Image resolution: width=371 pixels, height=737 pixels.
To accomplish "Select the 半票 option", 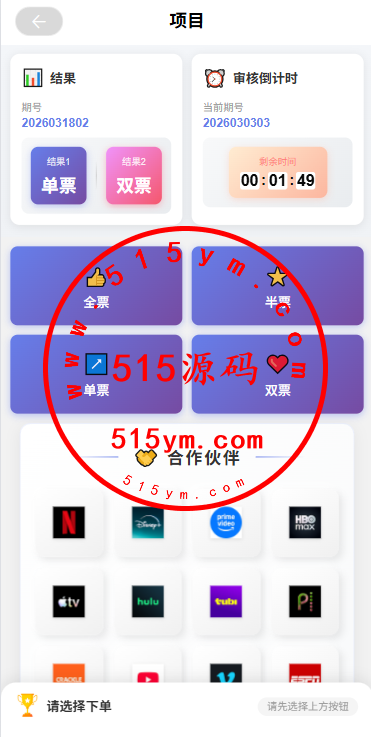I will pyautogui.click(x=277, y=285).
